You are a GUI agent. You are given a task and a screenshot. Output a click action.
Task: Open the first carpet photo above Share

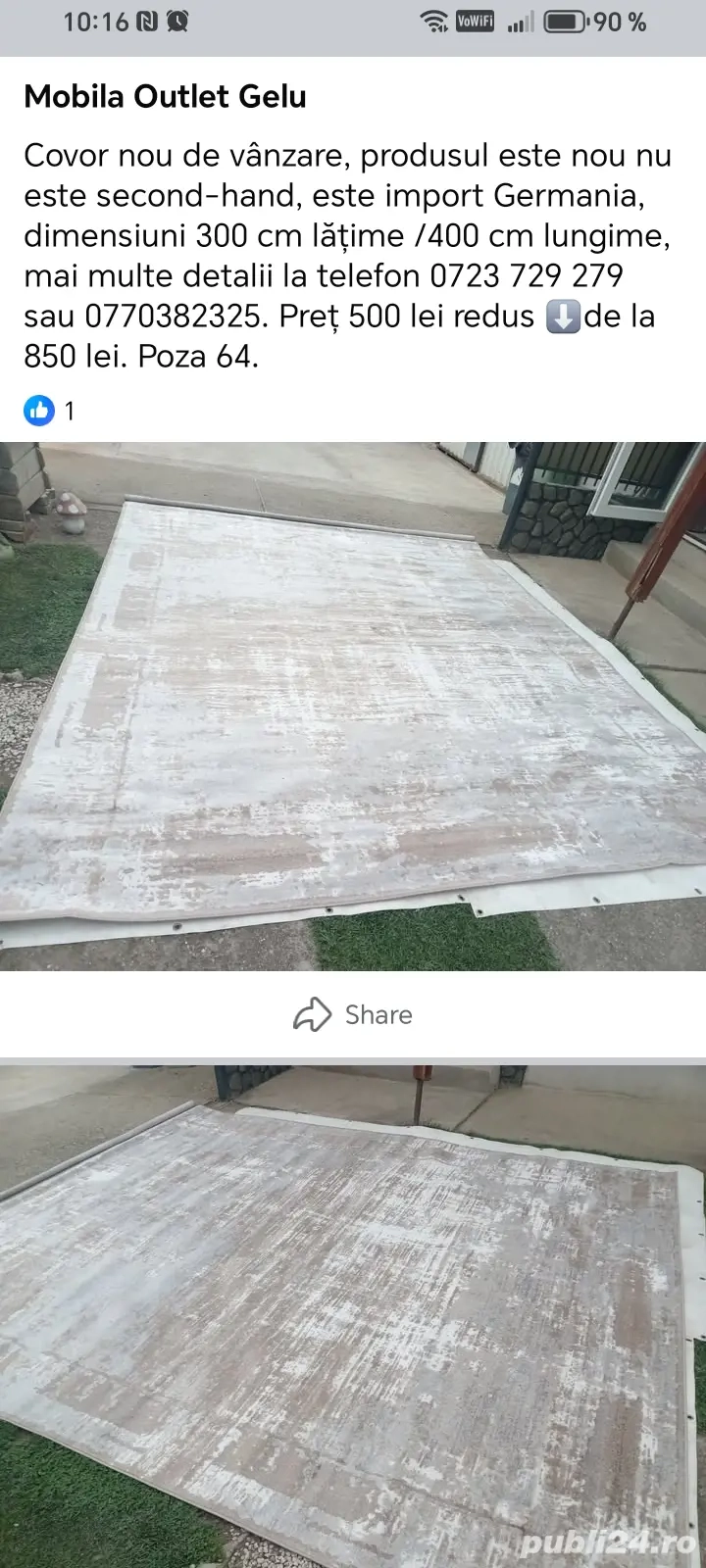coord(353,706)
